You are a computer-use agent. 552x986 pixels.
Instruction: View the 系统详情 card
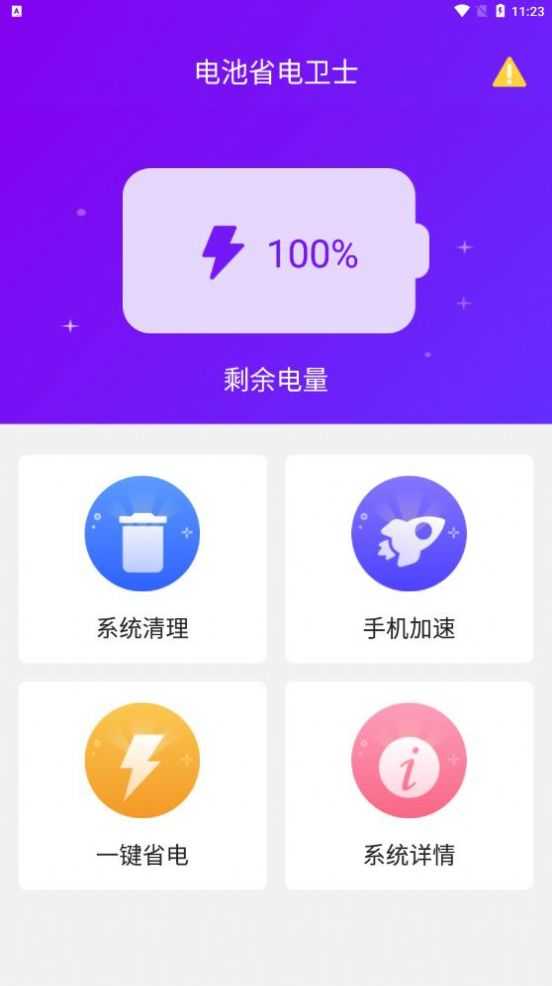409,785
